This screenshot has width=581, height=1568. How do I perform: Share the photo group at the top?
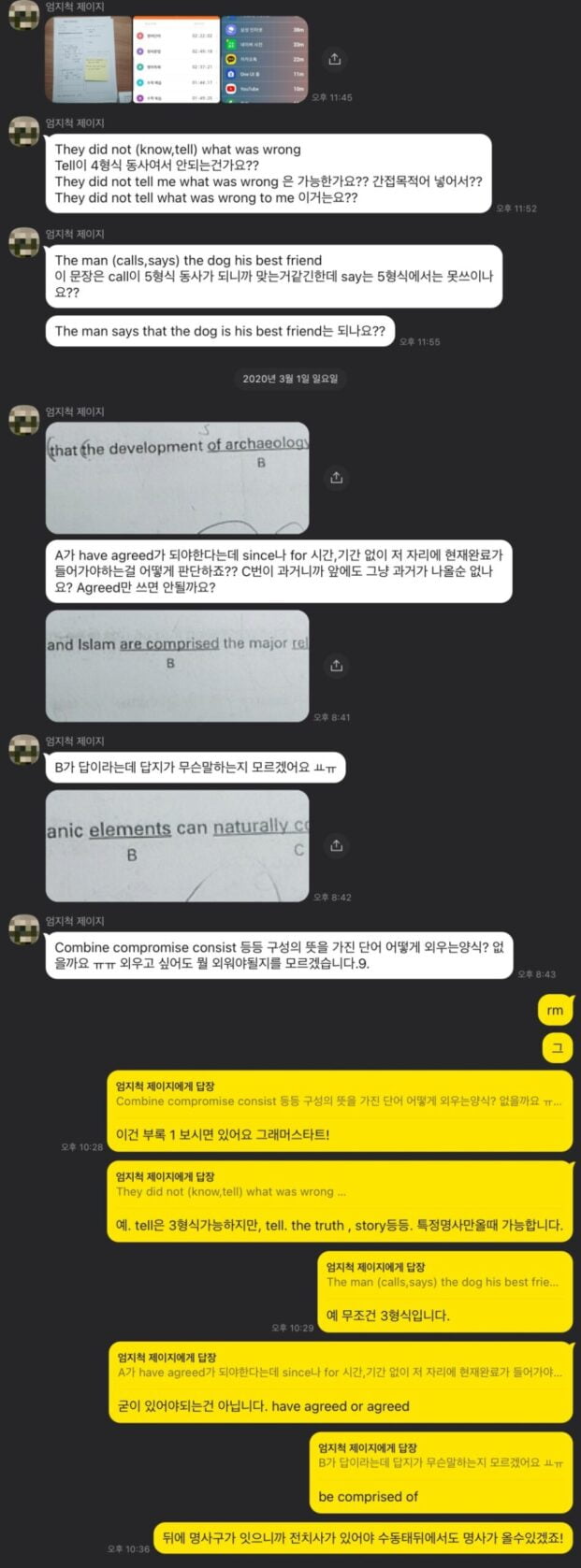(334, 59)
